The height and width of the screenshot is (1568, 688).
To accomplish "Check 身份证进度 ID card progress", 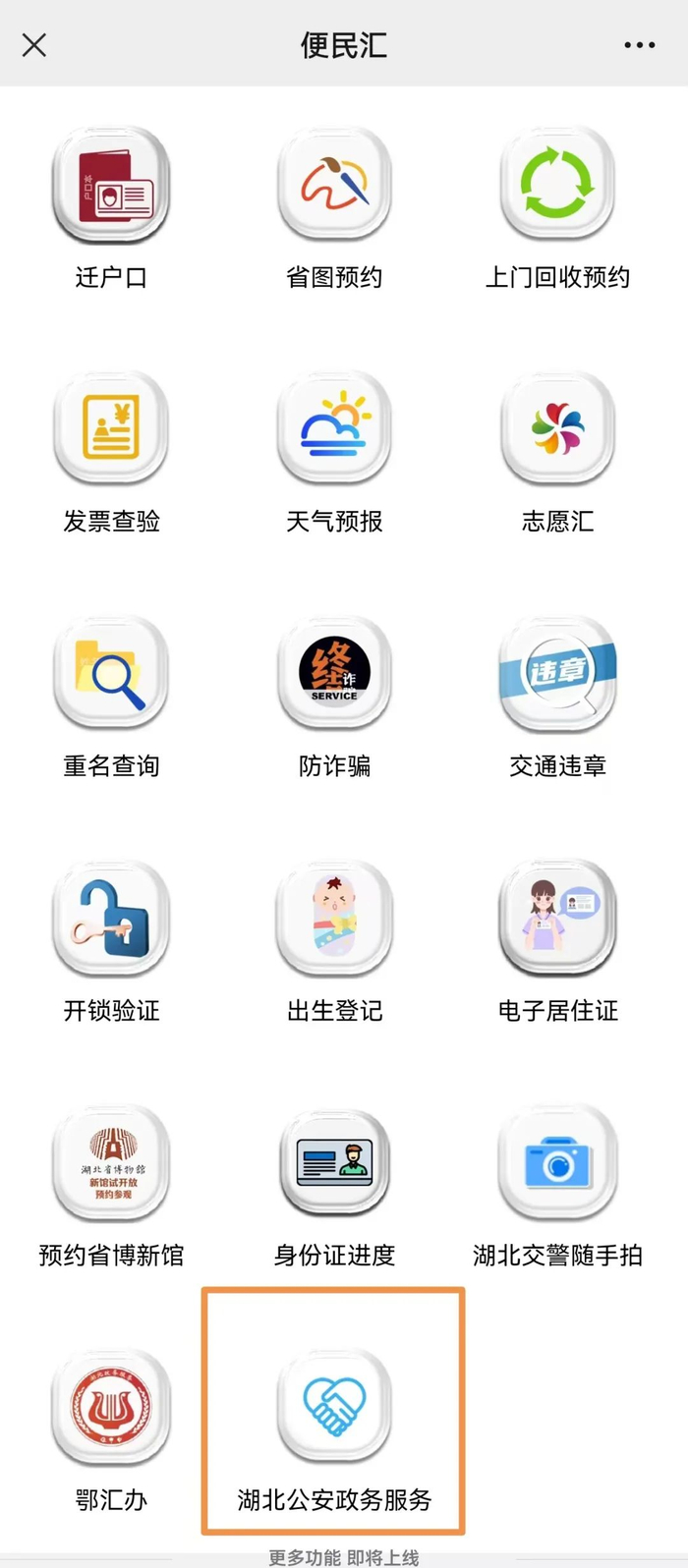I will [334, 1163].
